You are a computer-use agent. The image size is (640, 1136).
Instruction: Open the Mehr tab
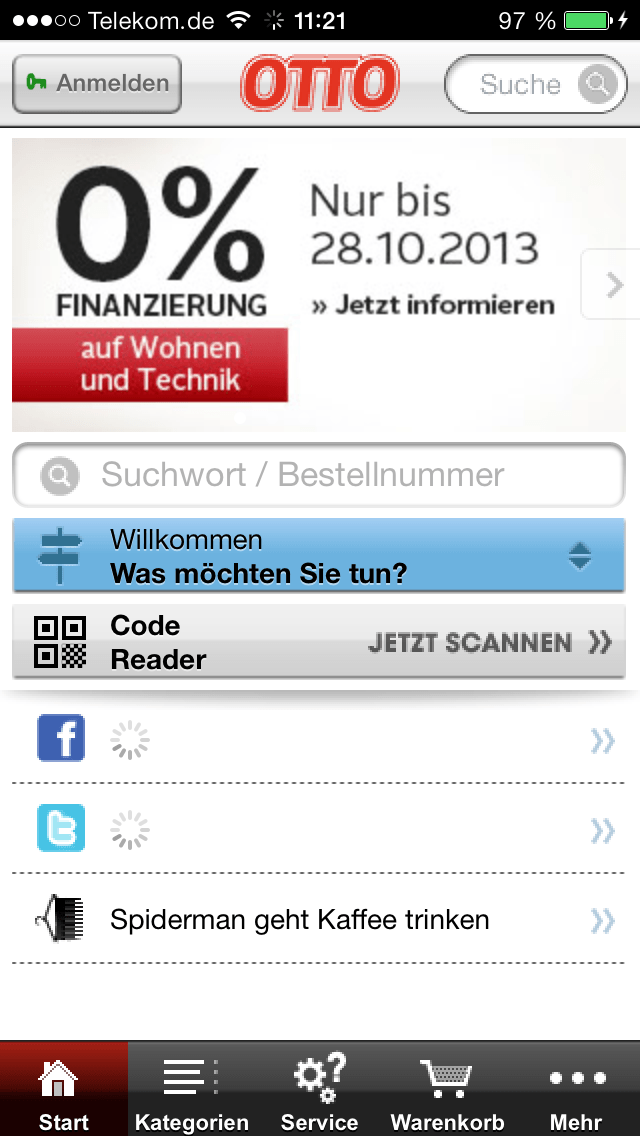[x=576, y=1089]
